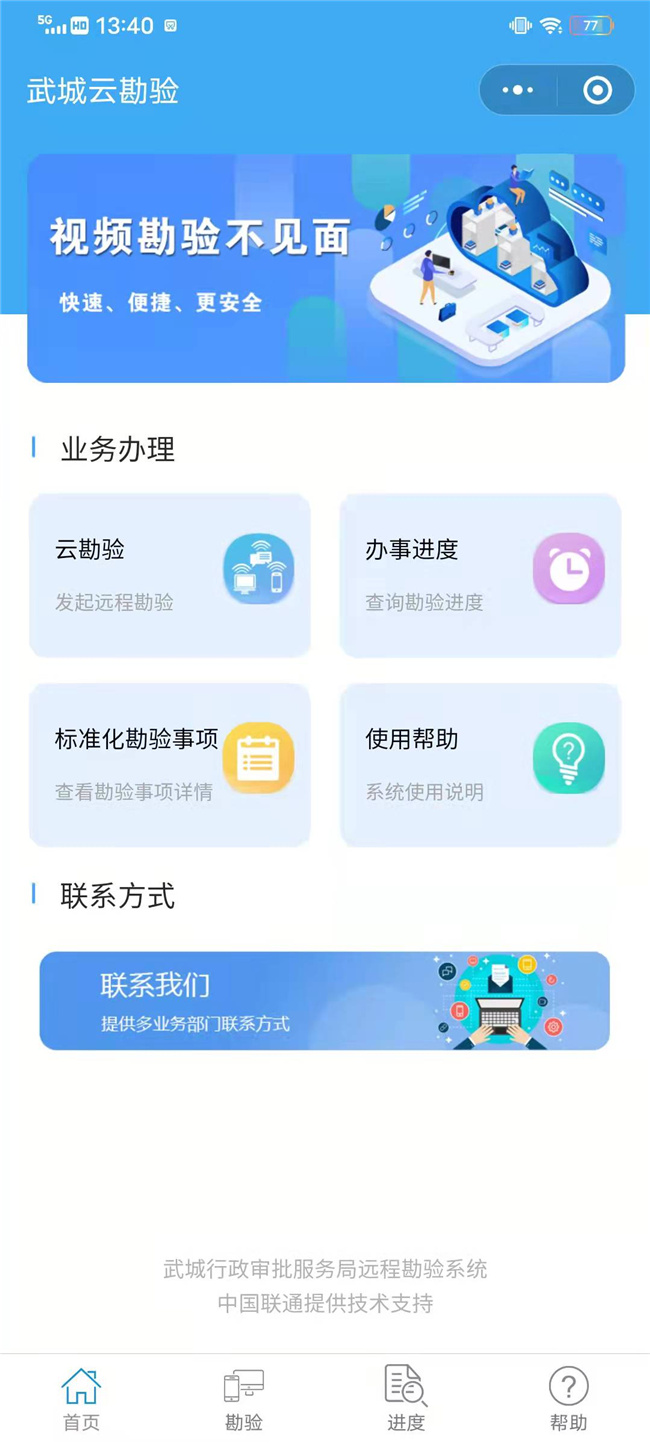This screenshot has height=1444, width=650.
Task: Open the 办事进度 card
Action: coord(480,575)
